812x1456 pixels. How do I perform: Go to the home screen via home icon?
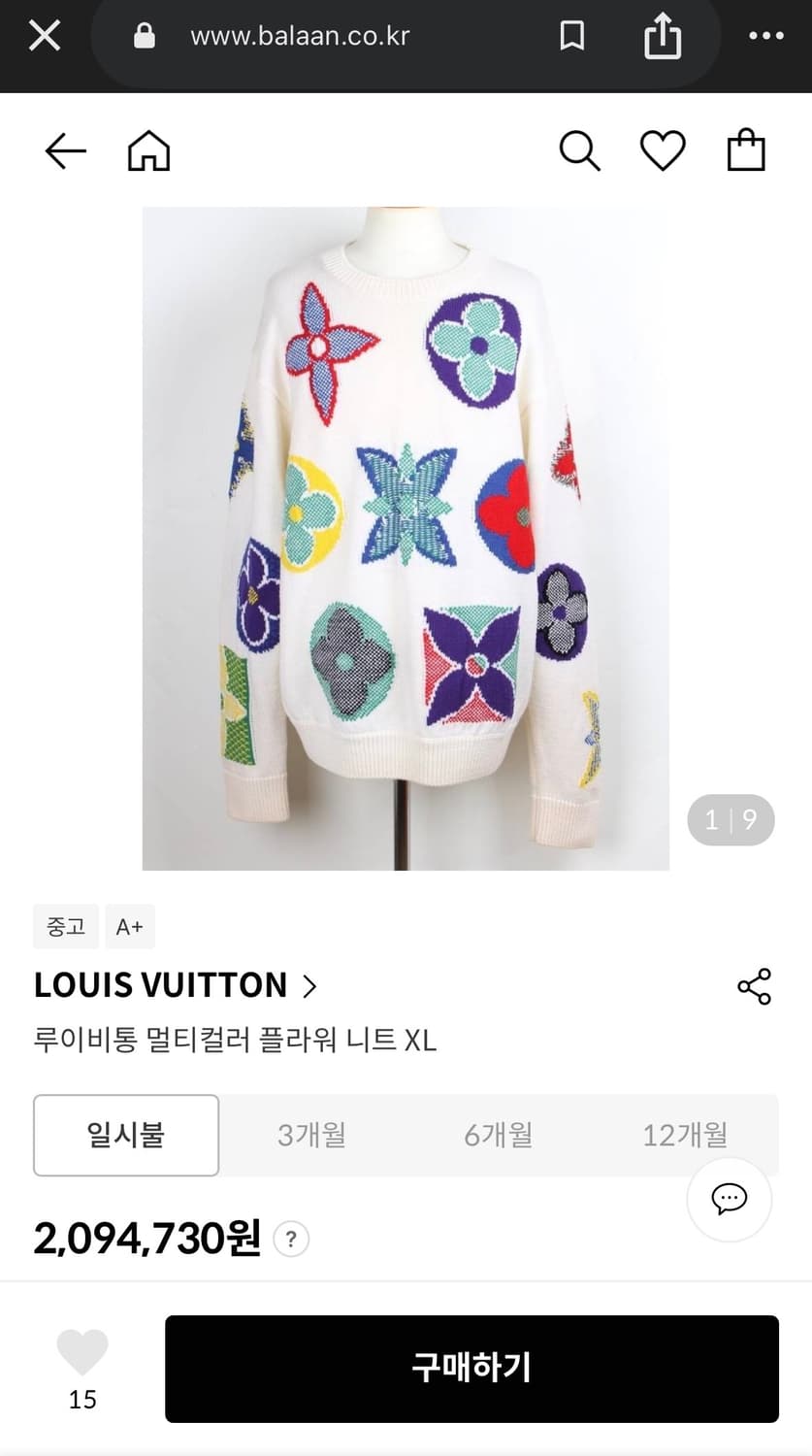tap(148, 150)
